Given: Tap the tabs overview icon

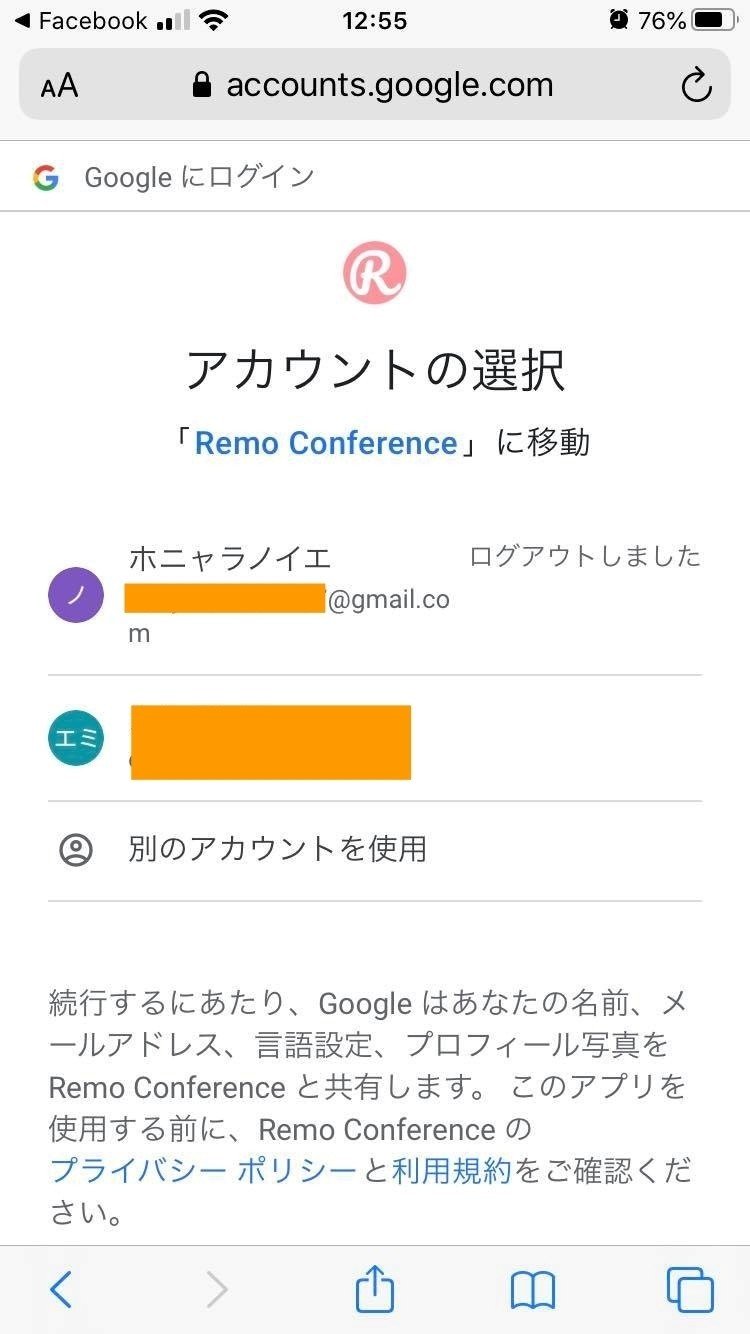Looking at the screenshot, I should [x=688, y=1290].
